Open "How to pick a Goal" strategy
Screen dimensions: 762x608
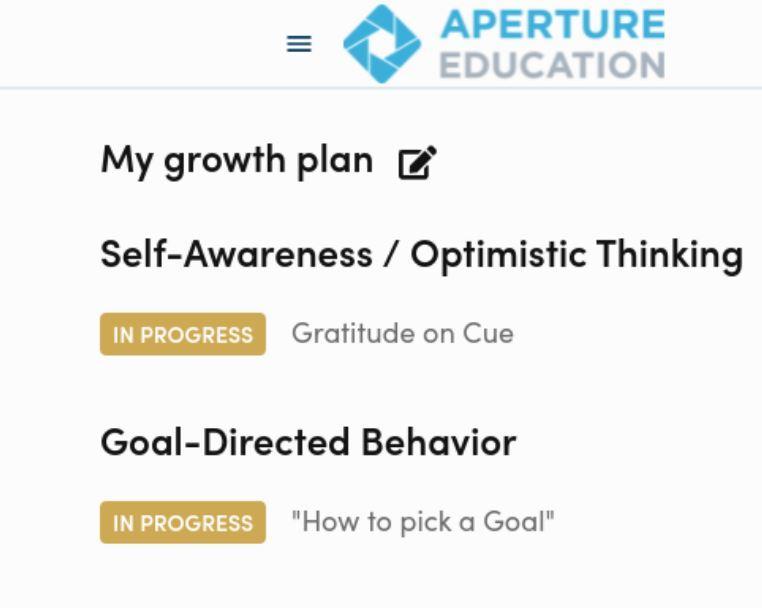422,522
